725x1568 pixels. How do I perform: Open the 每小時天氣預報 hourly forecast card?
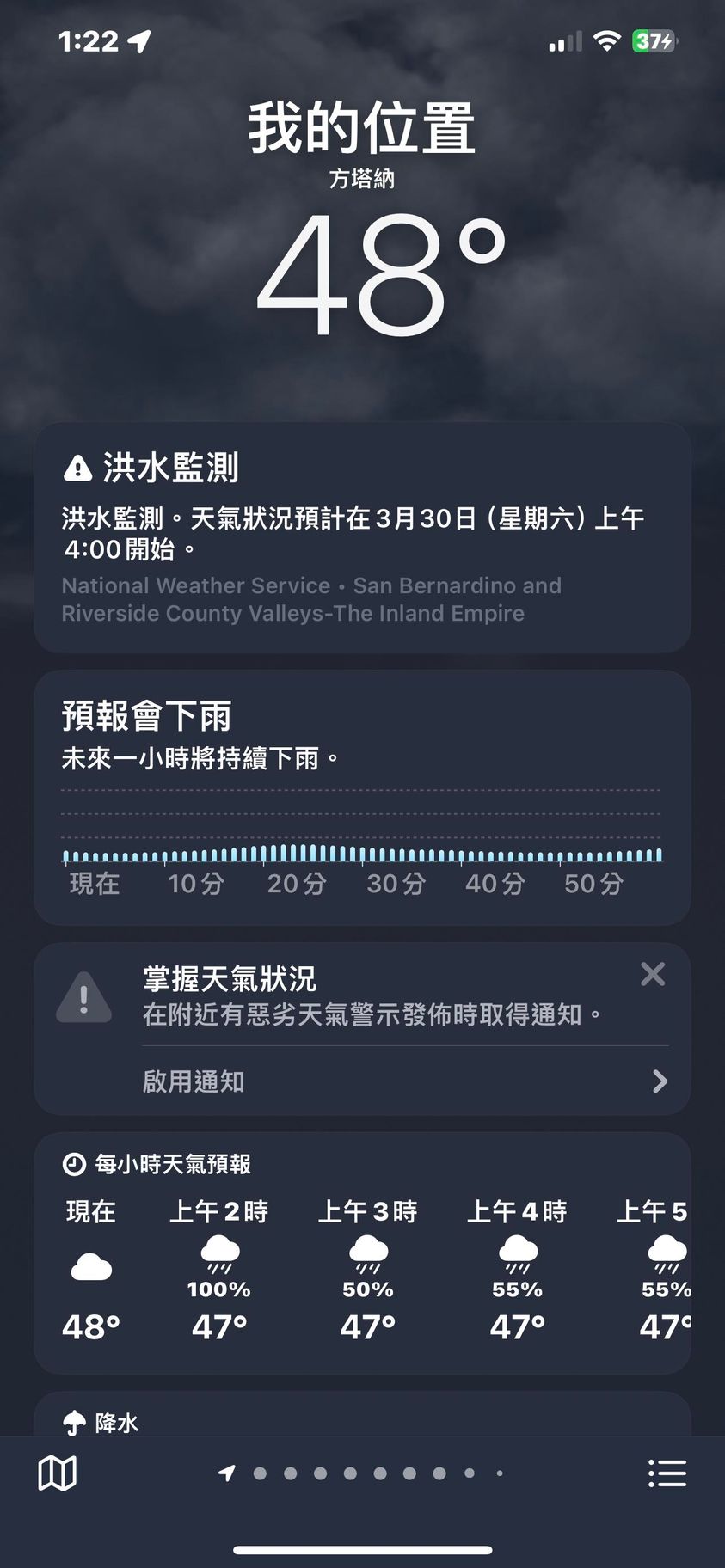[x=362, y=1253]
